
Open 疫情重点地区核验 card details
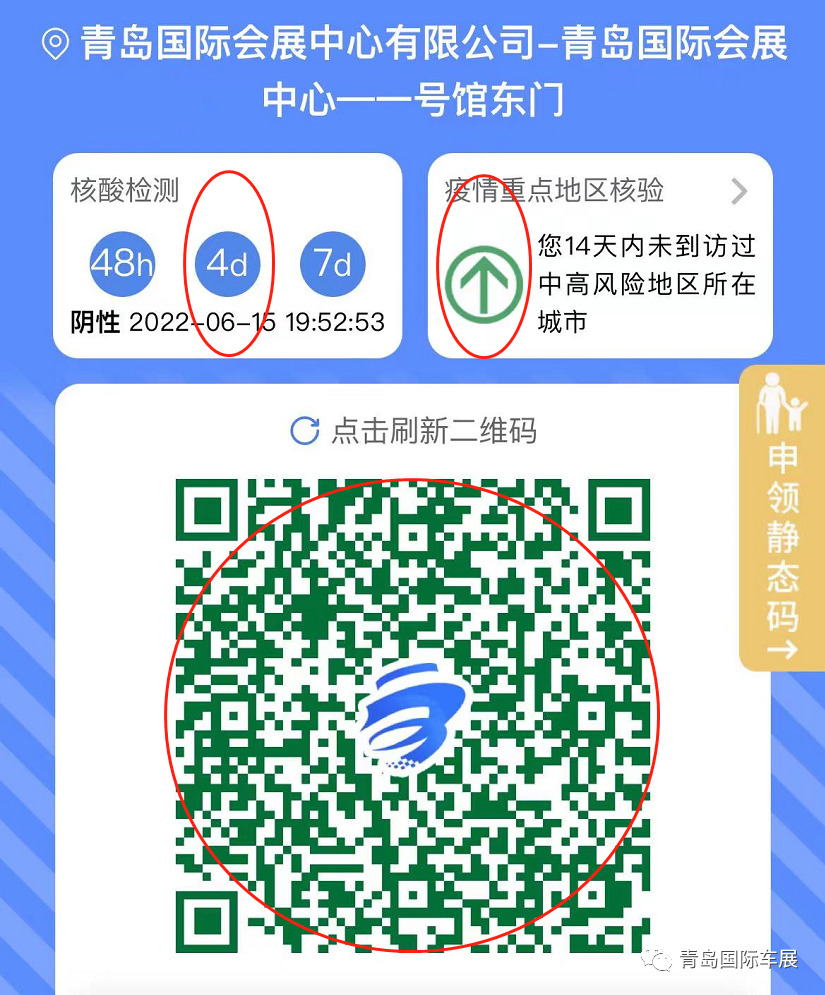(600, 255)
